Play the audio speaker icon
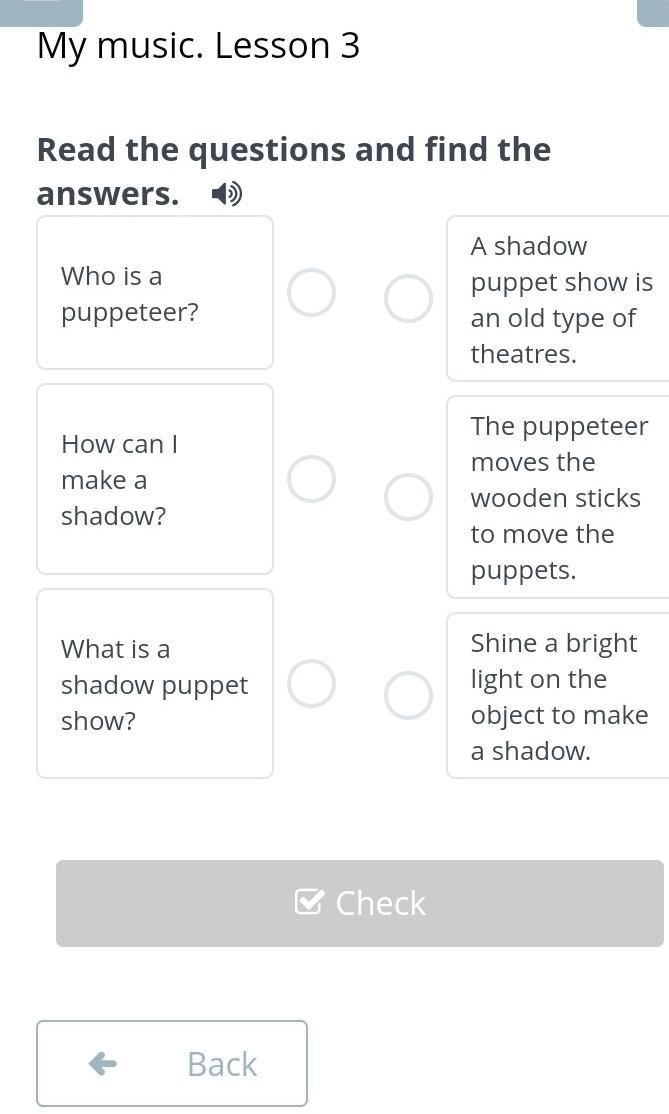Viewport: 669px width, 1114px height. pyautogui.click(x=227, y=193)
